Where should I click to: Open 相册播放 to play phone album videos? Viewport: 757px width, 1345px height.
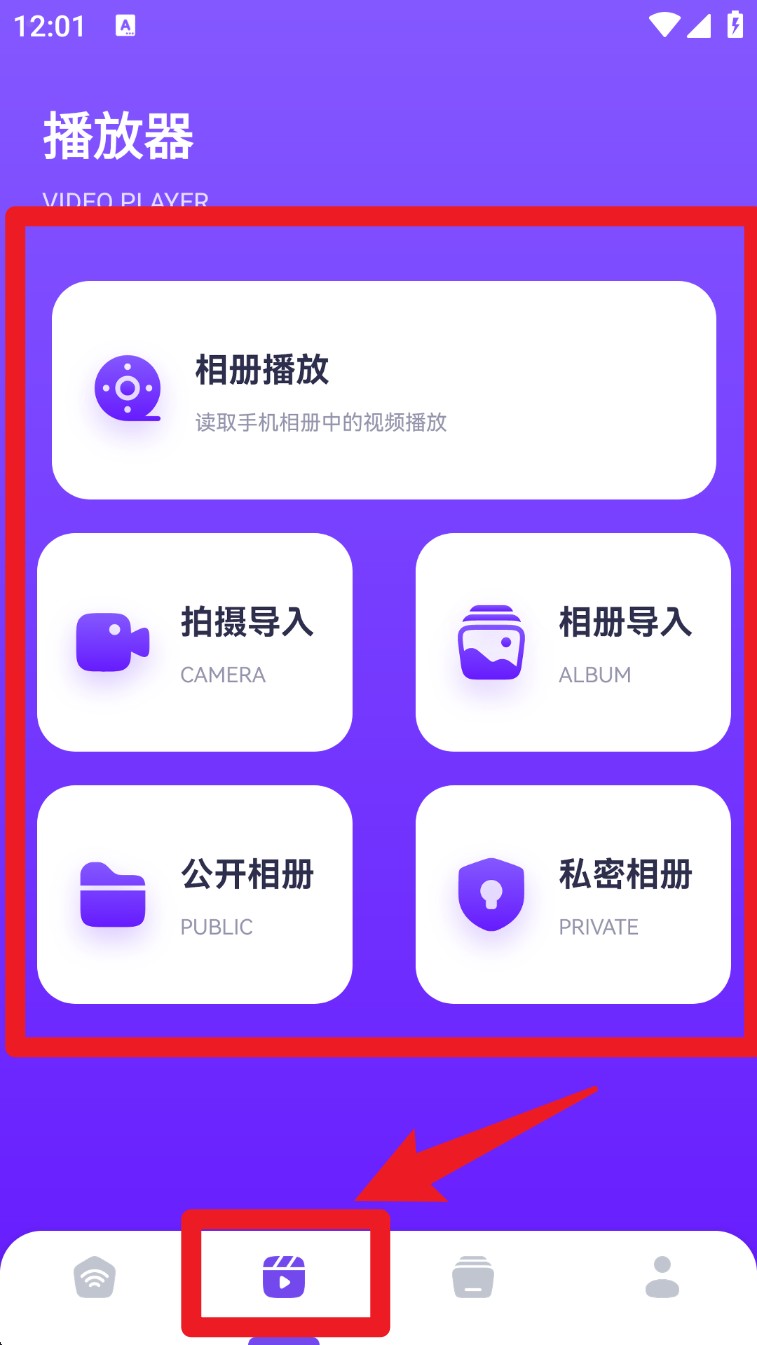[x=384, y=390]
